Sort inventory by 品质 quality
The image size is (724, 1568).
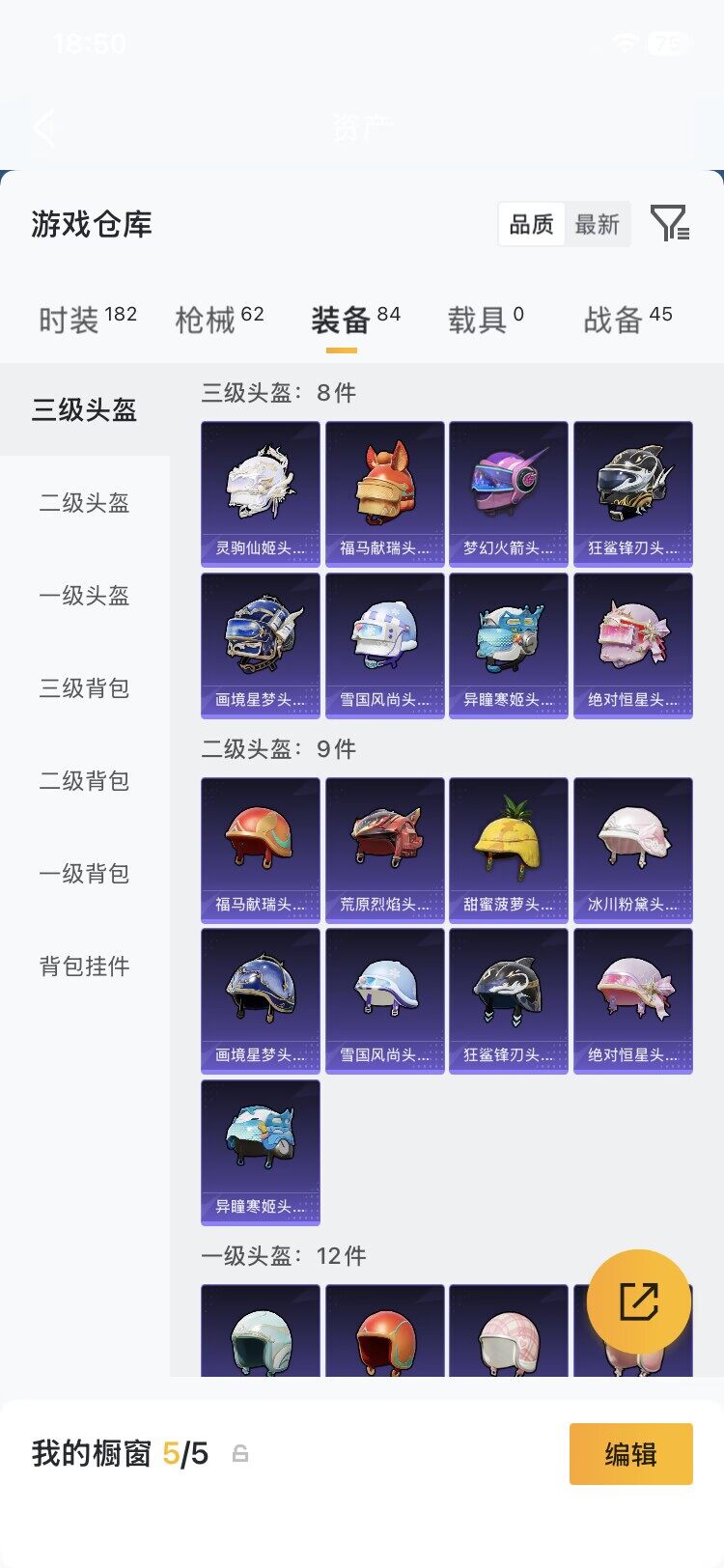pyautogui.click(x=531, y=223)
